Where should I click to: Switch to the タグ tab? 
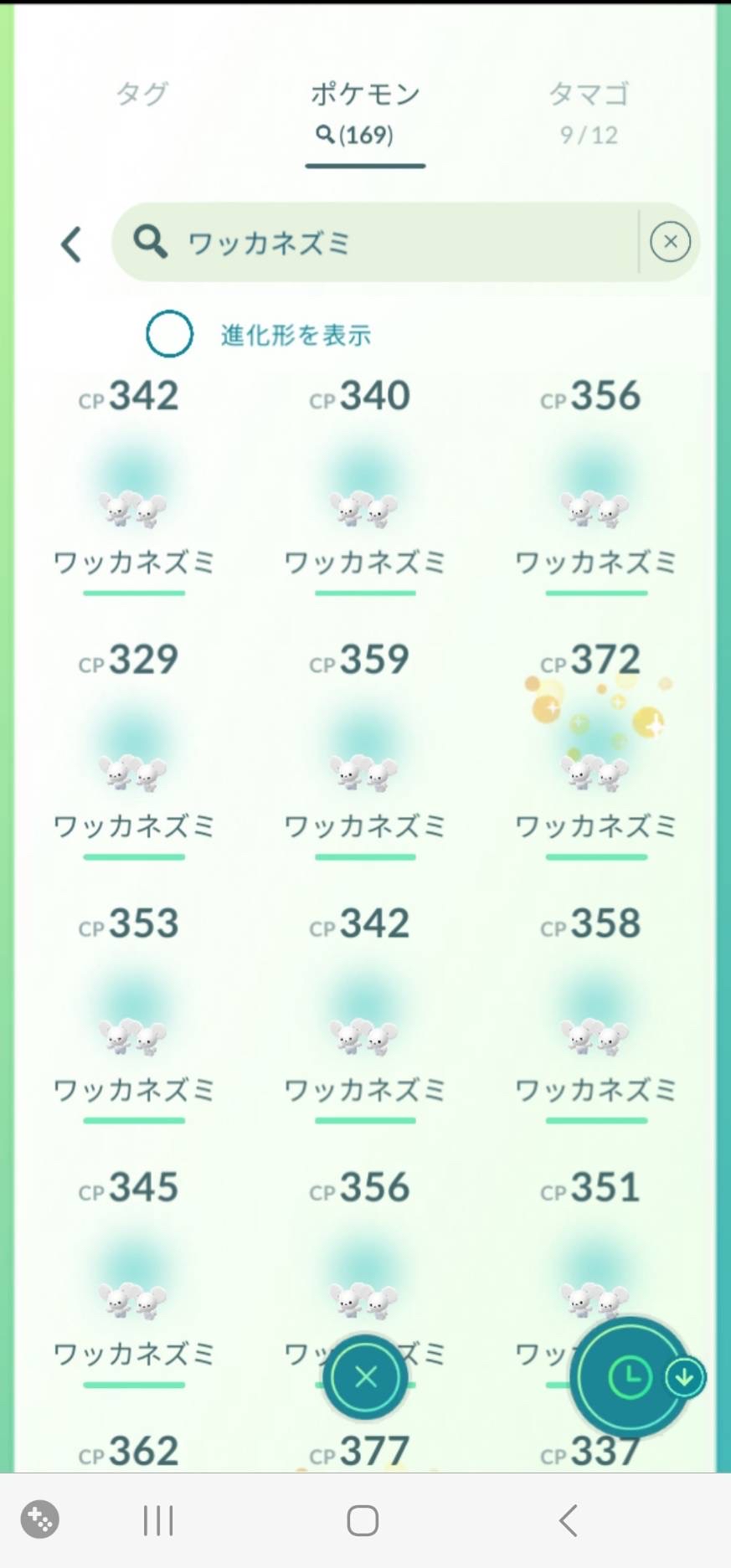point(142,94)
